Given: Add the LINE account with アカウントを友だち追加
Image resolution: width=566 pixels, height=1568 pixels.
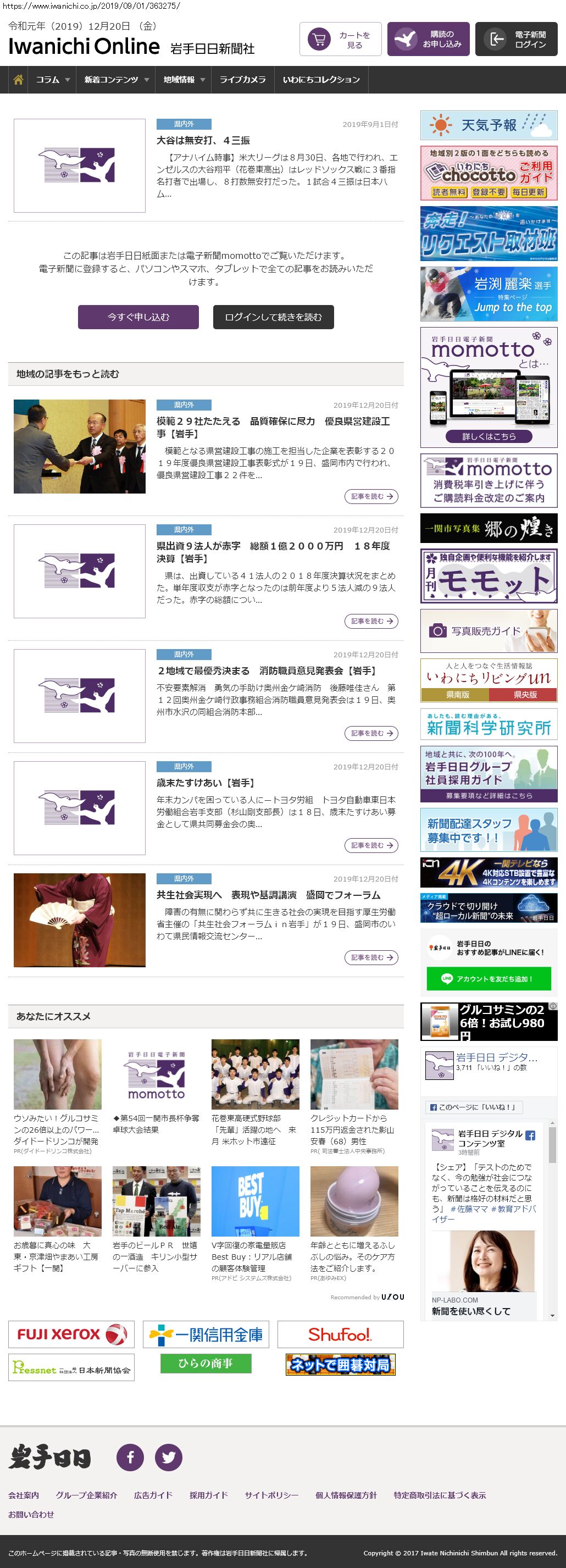Looking at the screenshot, I should pyautogui.click(x=489, y=979).
